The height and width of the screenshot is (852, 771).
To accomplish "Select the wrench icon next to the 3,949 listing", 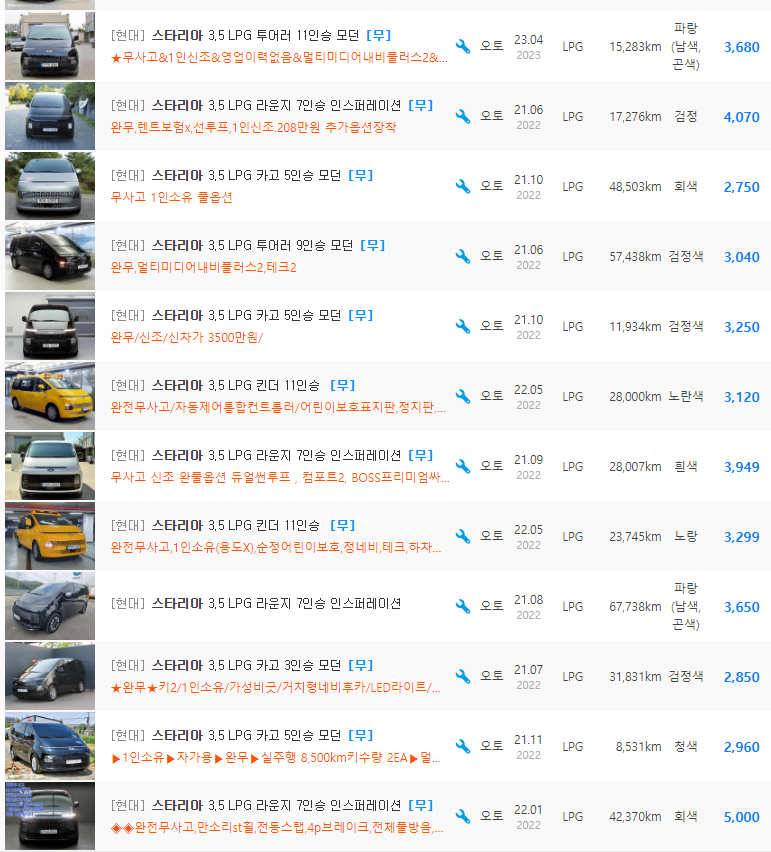I will coord(461,466).
